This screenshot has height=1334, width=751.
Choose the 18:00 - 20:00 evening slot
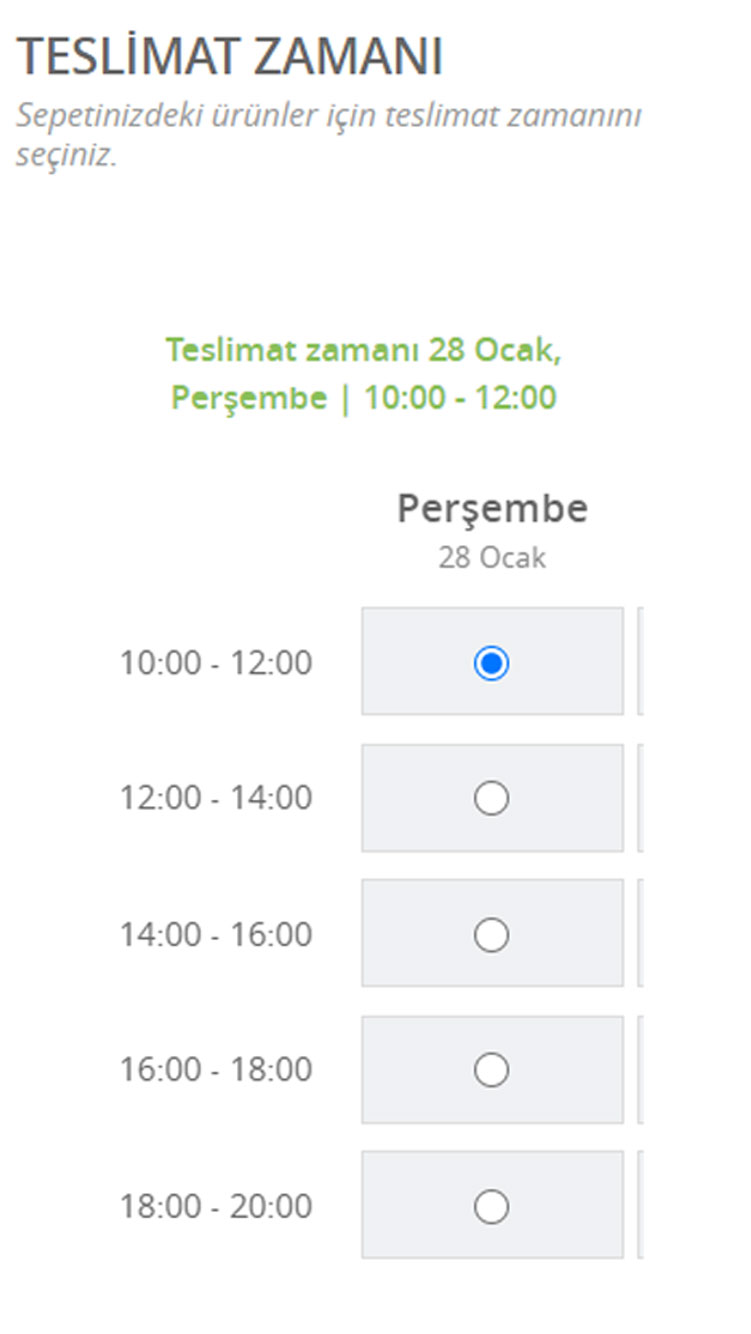[x=491, y=1207]
